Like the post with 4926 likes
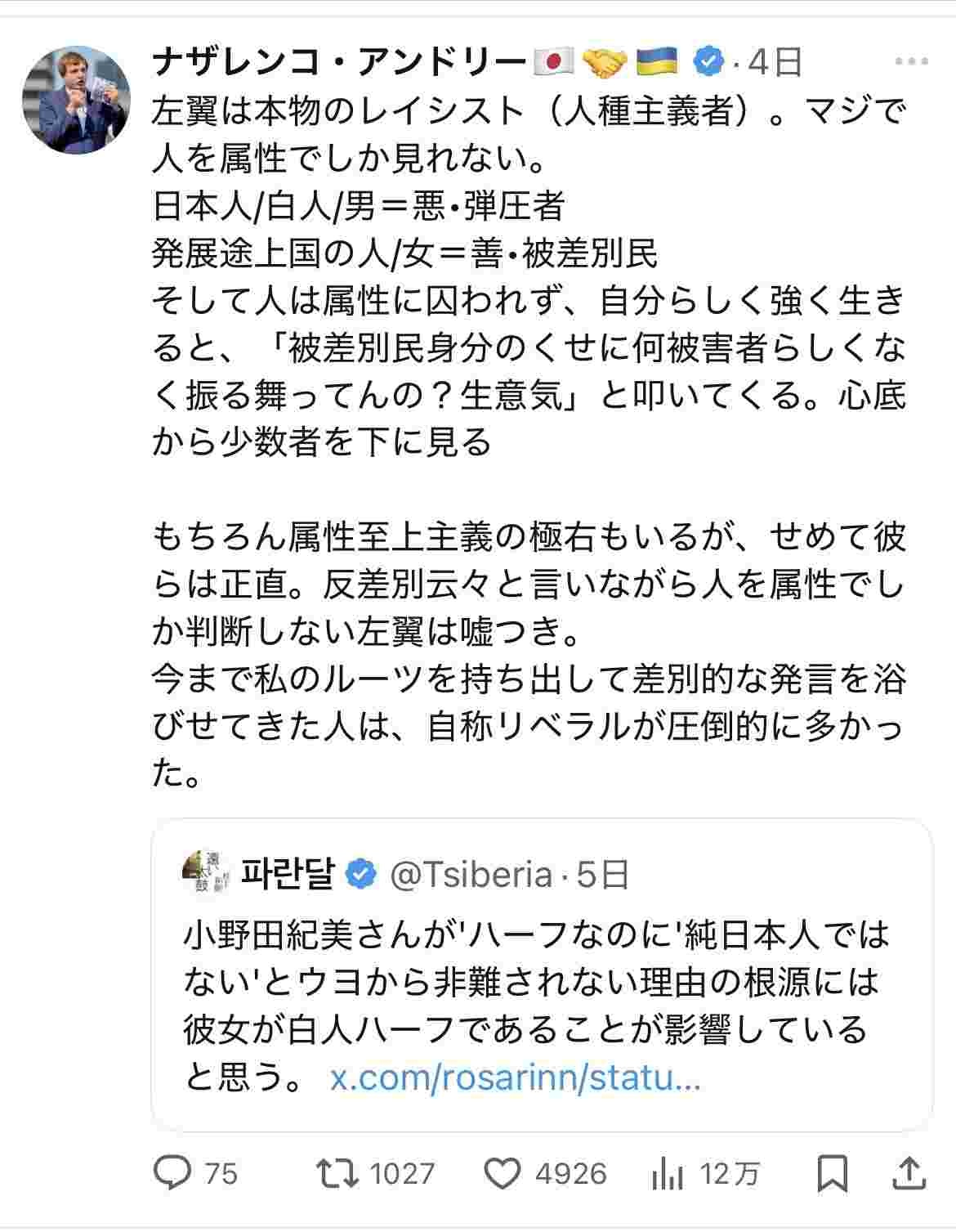The image size is (956, 1232). (503, 1174)
